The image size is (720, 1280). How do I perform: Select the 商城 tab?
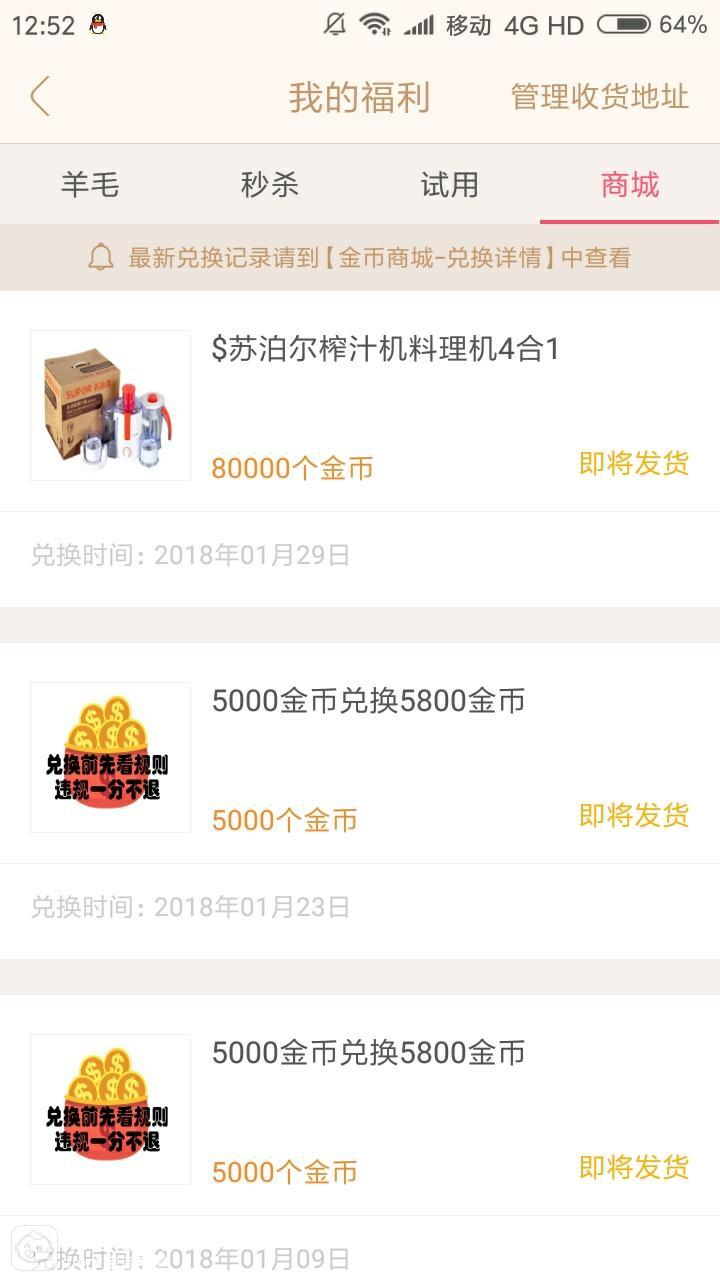630,185
